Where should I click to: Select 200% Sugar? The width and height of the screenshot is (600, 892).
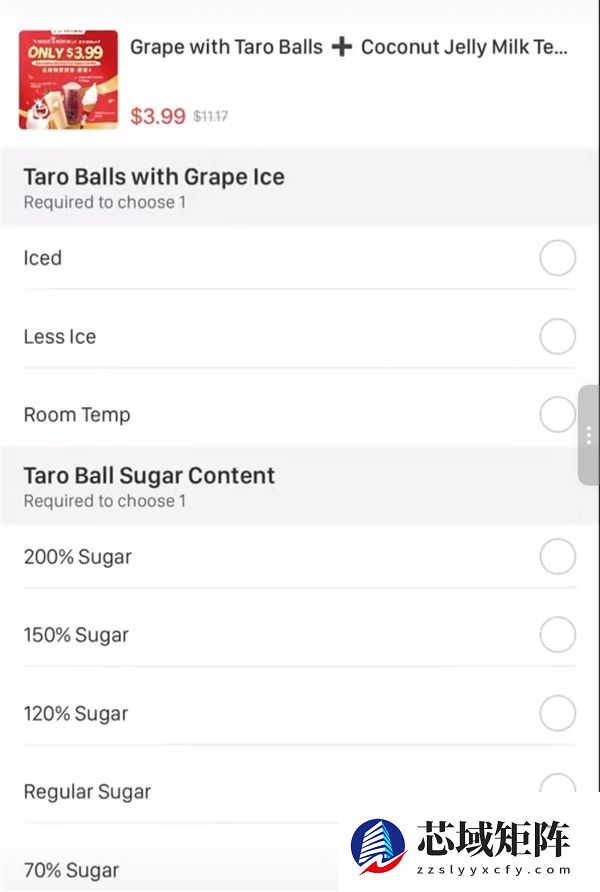pyautogui.click(x=557, y=557)
